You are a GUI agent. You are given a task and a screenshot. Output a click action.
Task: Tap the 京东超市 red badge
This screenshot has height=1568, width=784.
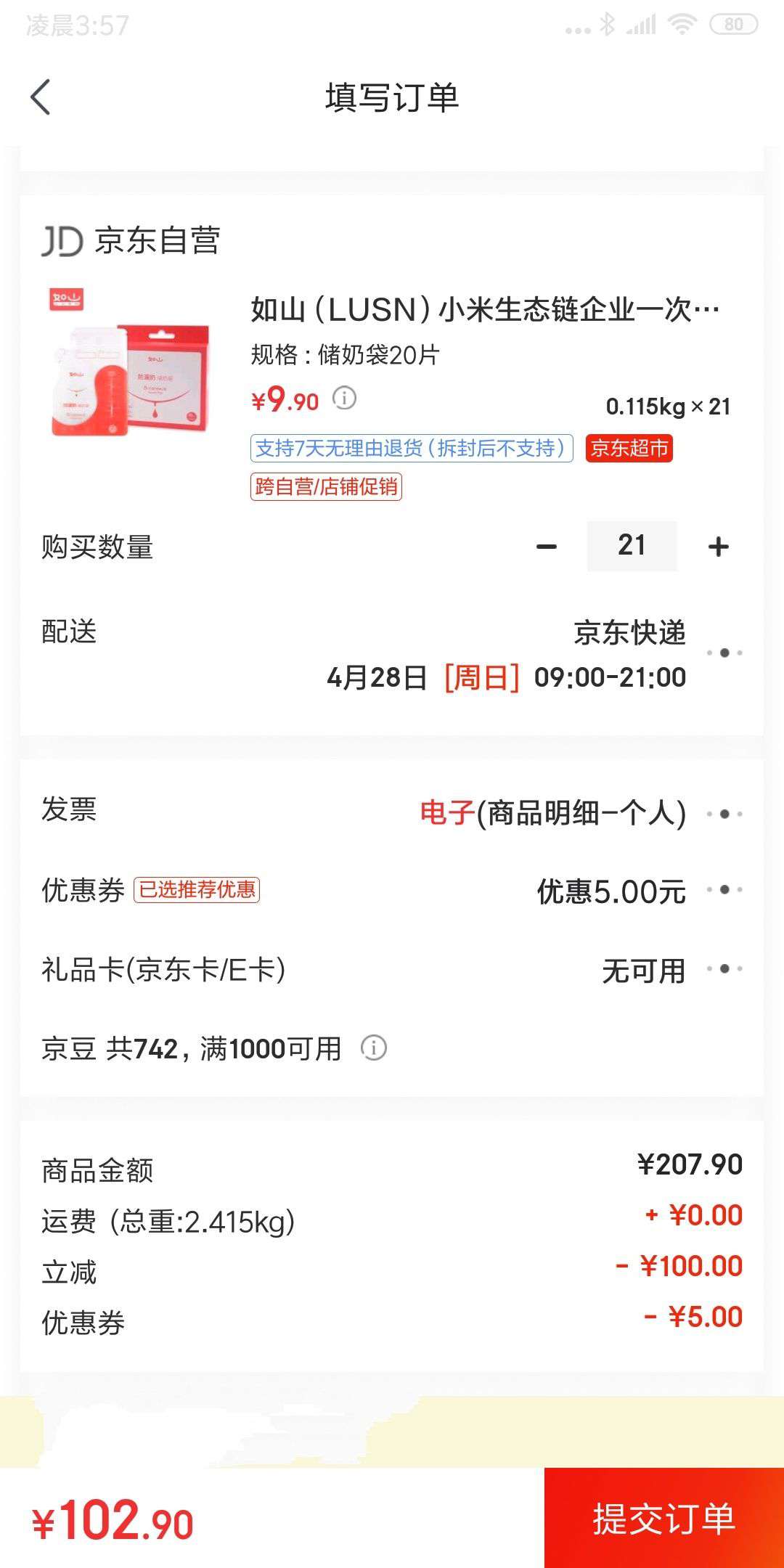(629, 449)
